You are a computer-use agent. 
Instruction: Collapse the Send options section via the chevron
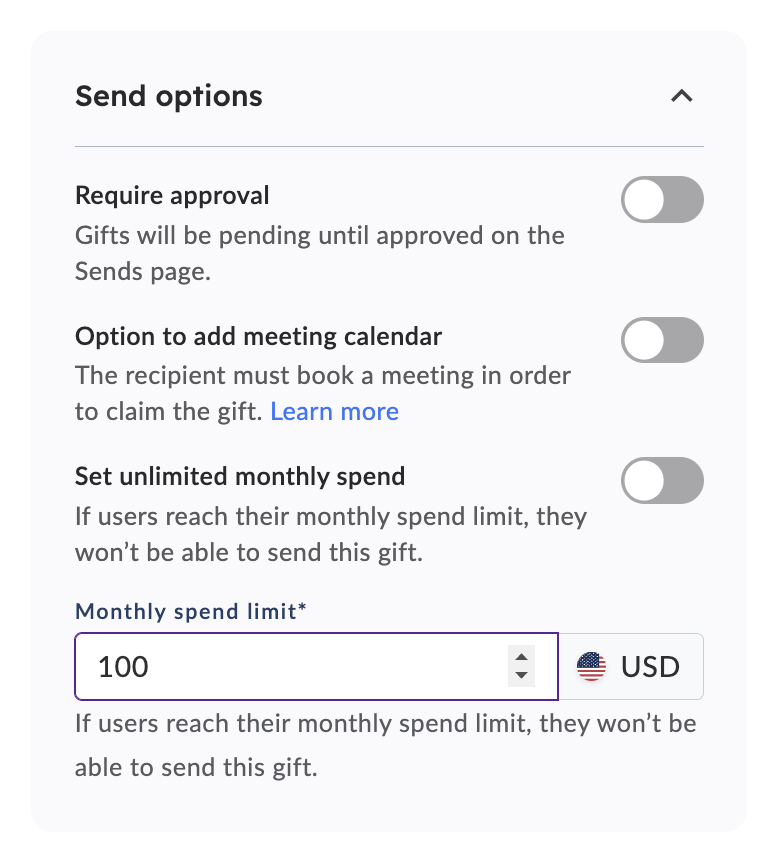tap(683, 96)
